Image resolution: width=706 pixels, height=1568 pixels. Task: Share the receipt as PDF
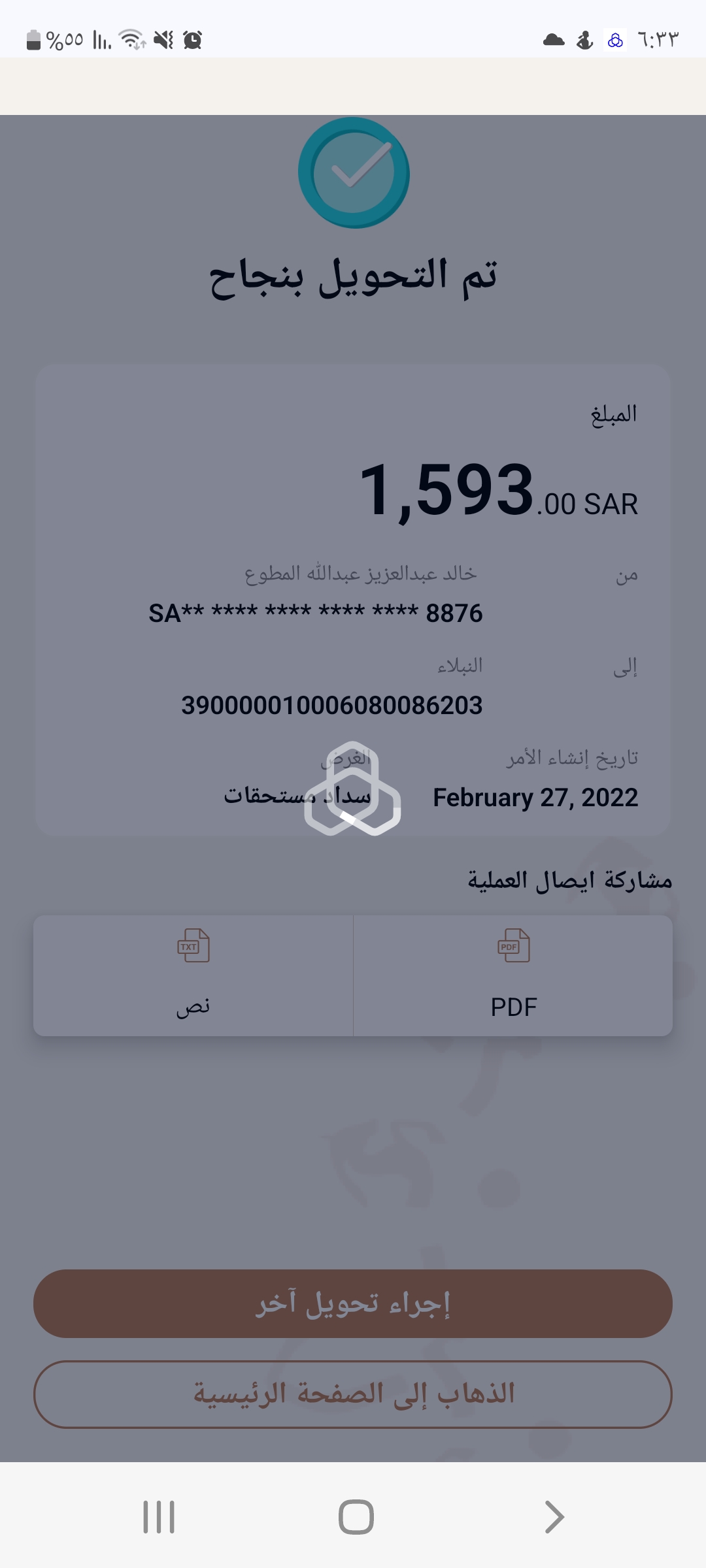(513, 975)
